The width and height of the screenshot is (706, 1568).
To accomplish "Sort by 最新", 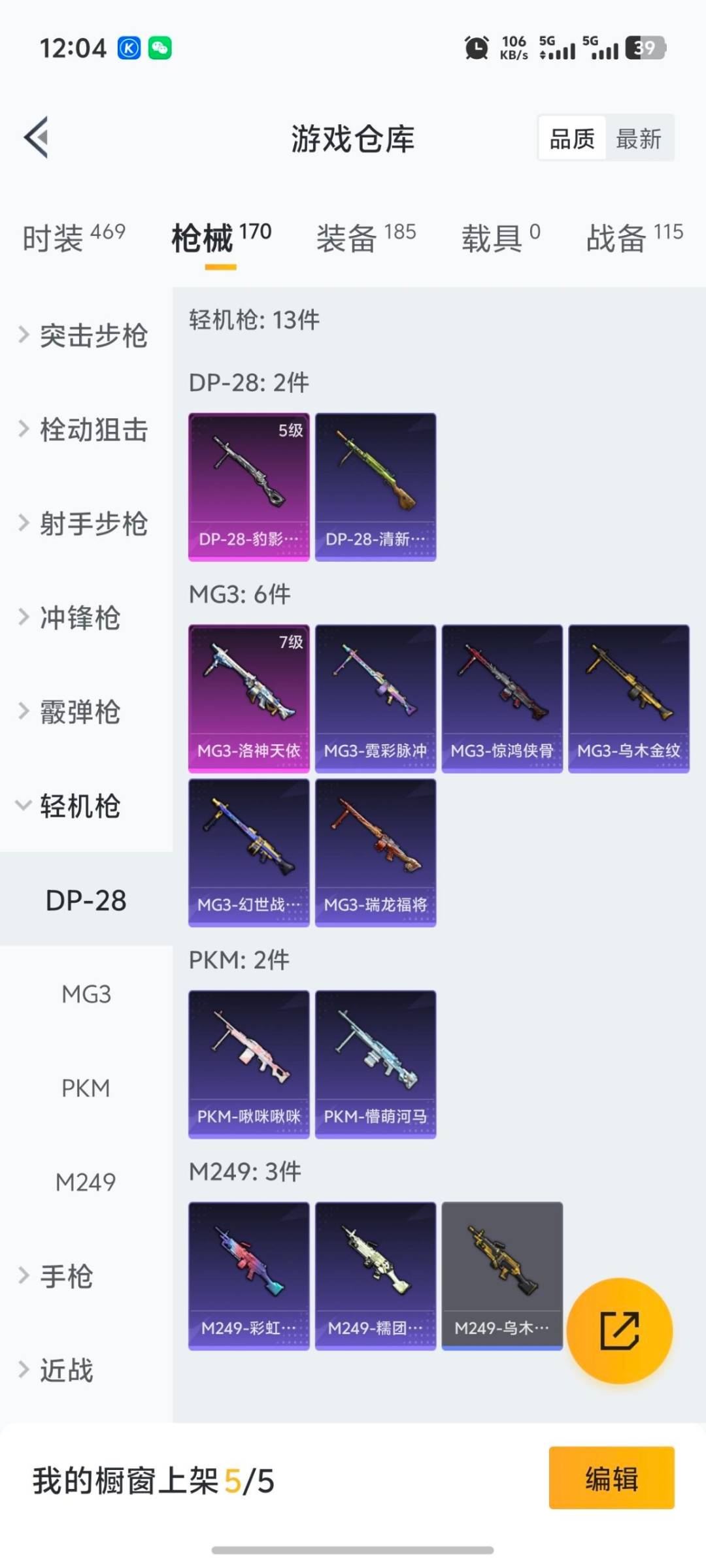I will (638, 139).
